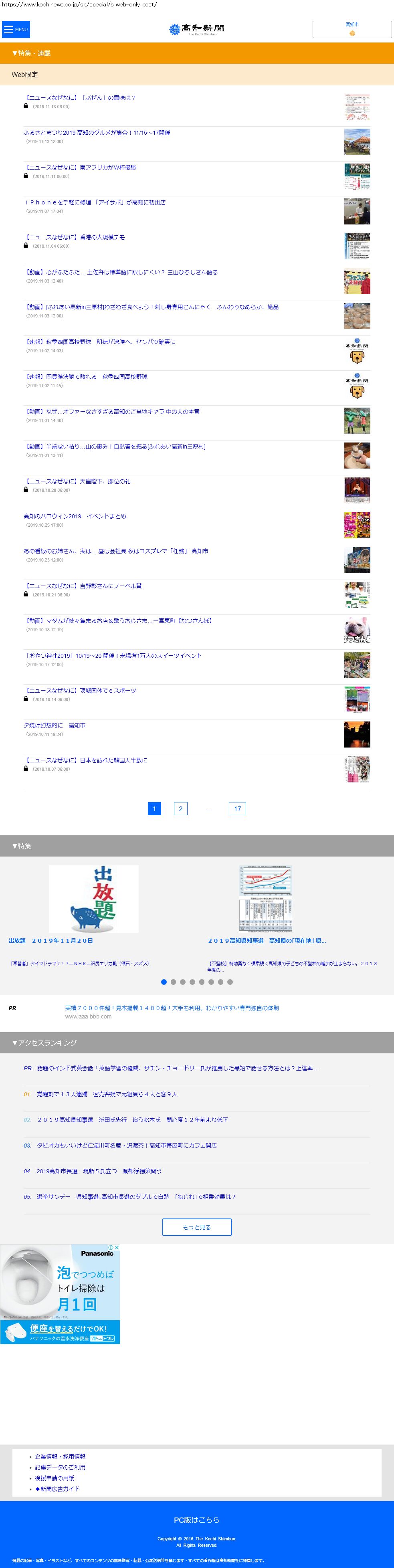This screenshot has height=1568, width=394.
Task: Open 2019高知県知事選 feature card
Action: 267,940
